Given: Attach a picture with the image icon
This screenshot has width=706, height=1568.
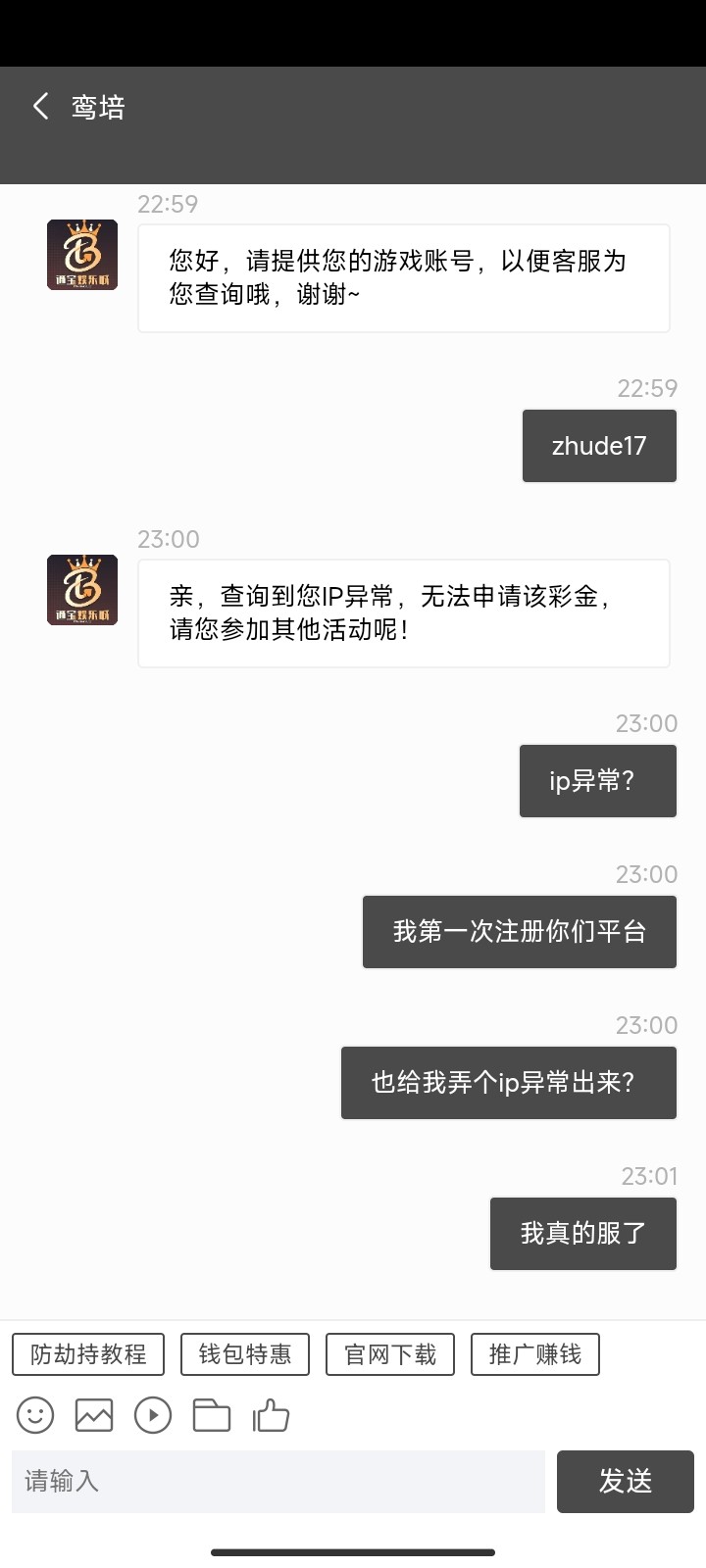Looking at the screenshot, I should click(x=94, y=1415).
